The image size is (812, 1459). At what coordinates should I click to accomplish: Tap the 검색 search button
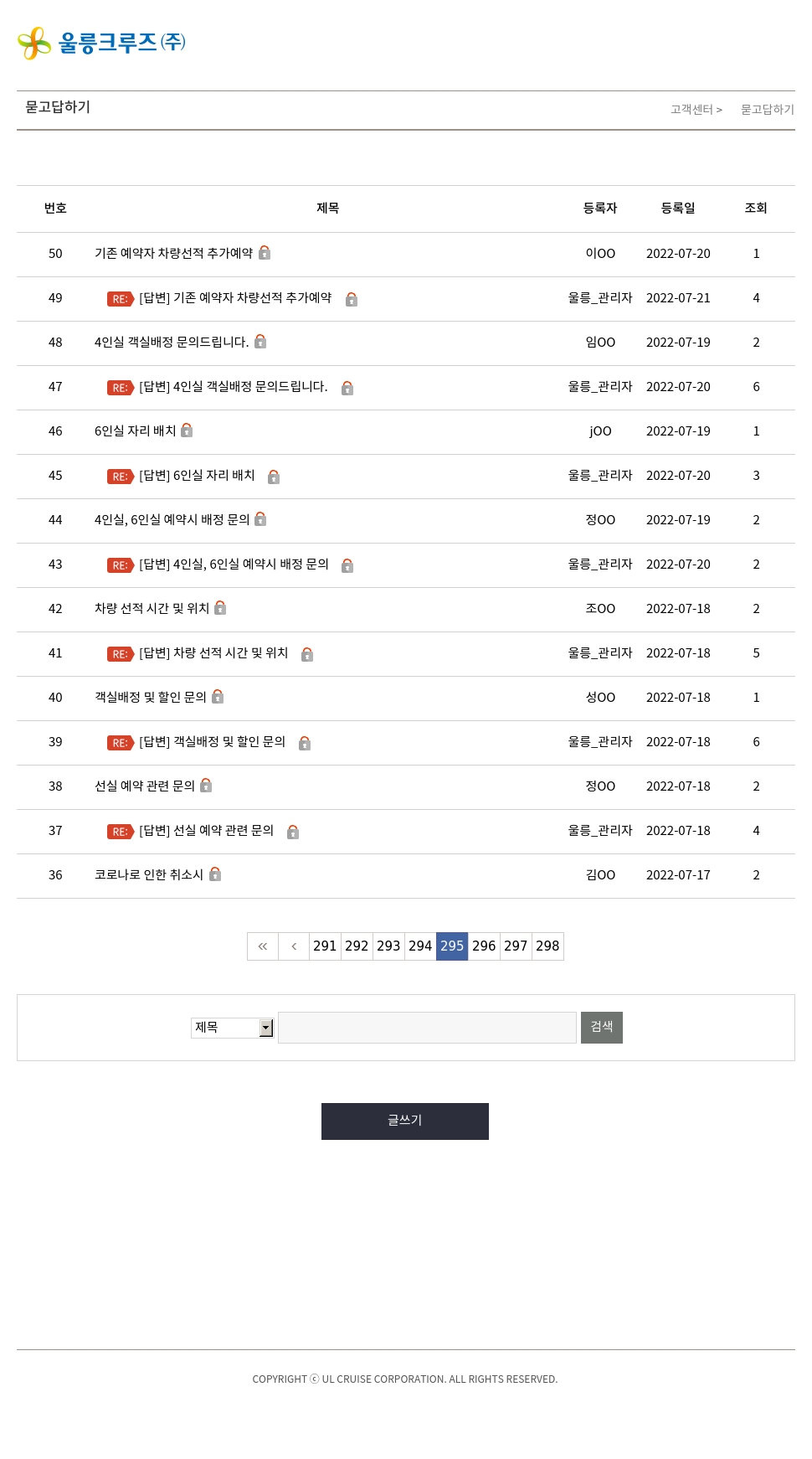pyautogui.click(x=601, y=1028)
